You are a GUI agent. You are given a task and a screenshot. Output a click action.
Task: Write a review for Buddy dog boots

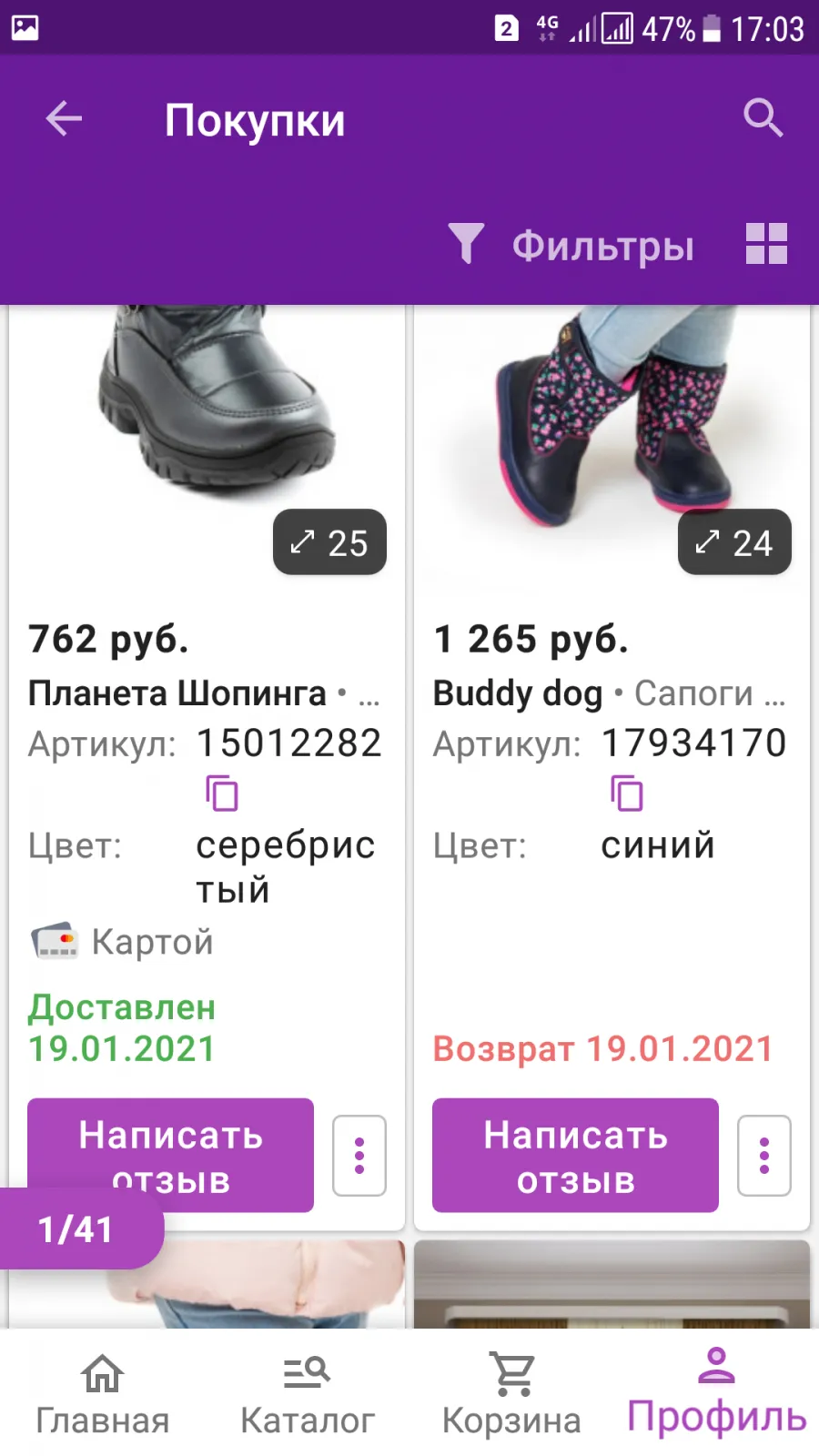(575, 1155)
